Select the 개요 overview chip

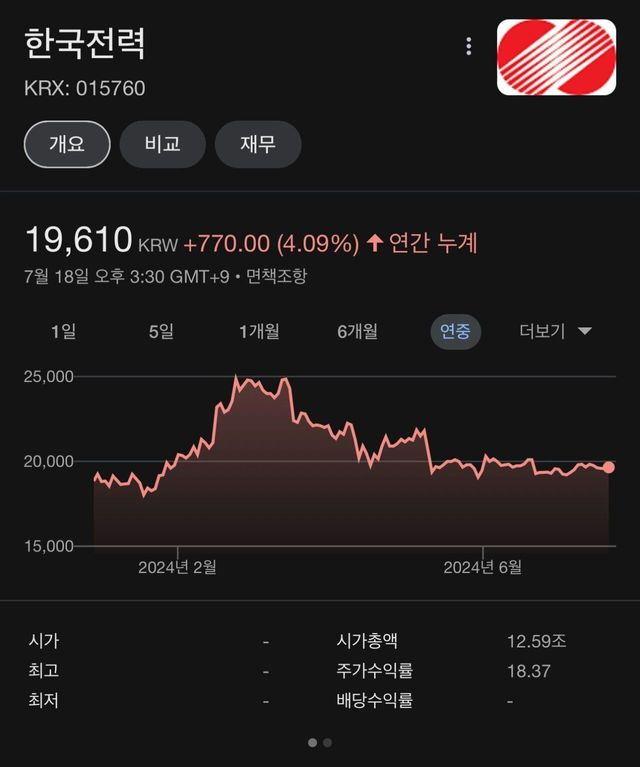pyautogui.click(x=67, y=144)
